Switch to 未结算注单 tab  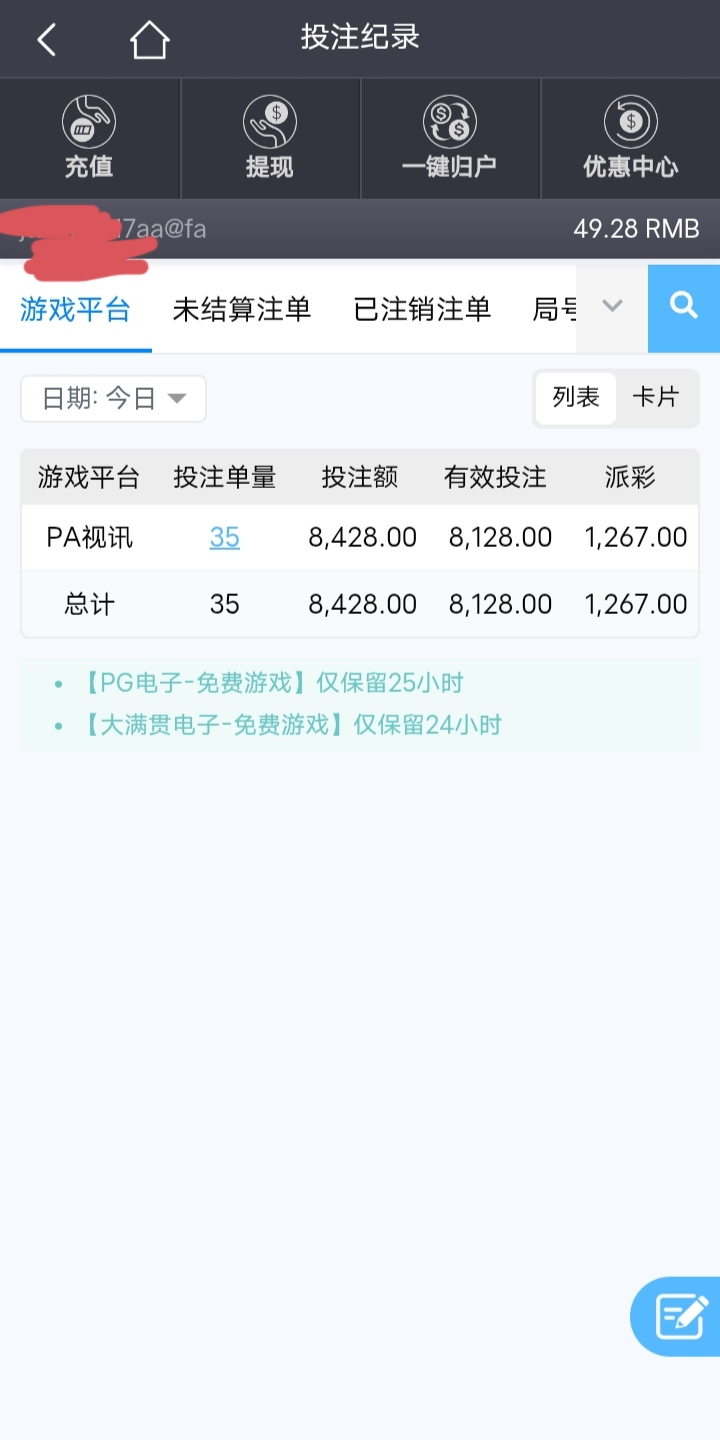pos(242,309)
